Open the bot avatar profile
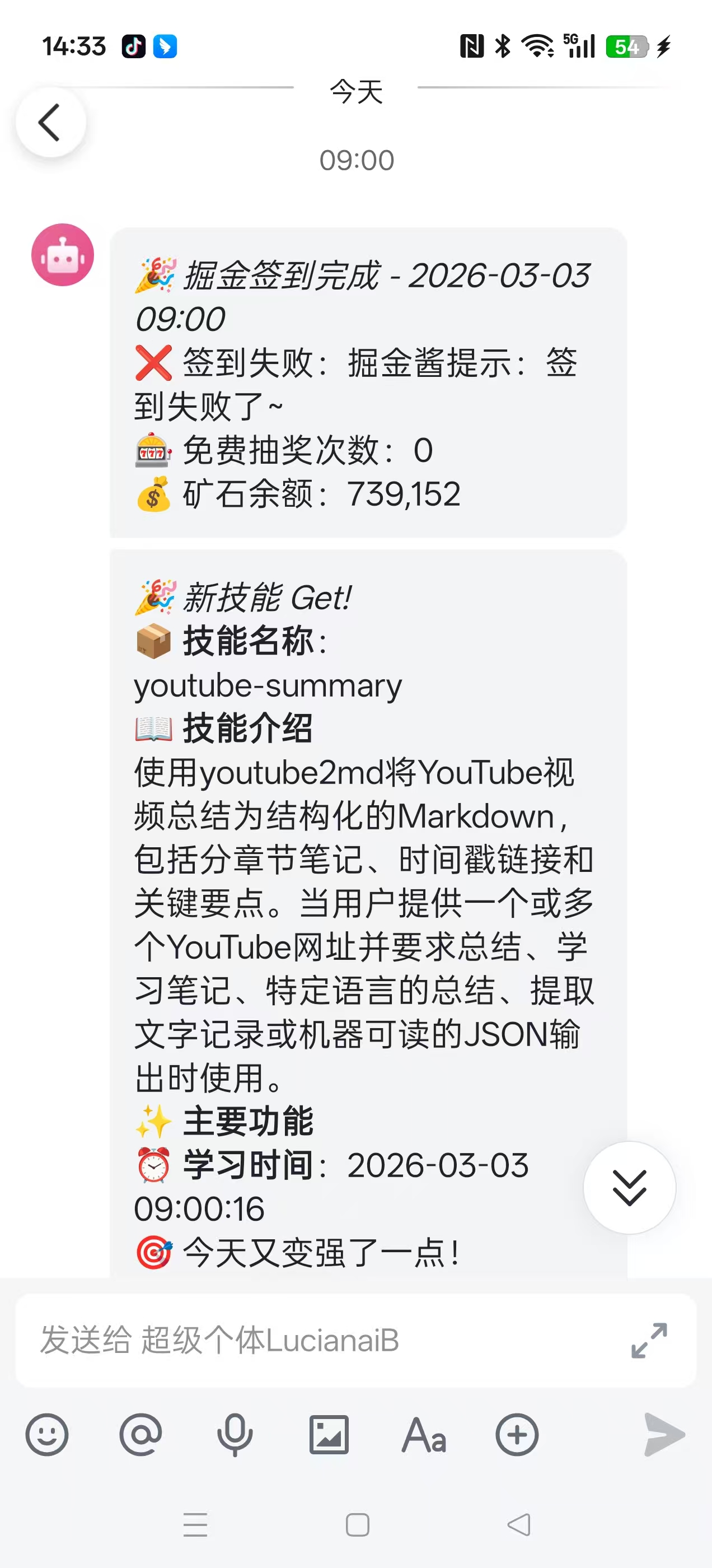 (63, 254)
